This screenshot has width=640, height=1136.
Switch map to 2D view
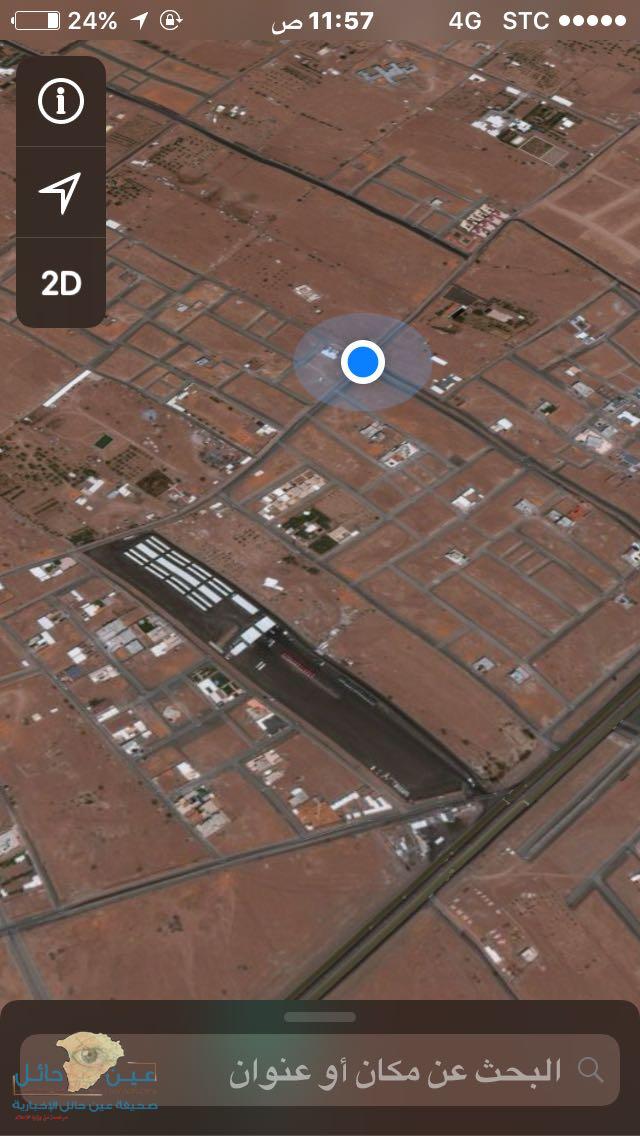point(61,284)
